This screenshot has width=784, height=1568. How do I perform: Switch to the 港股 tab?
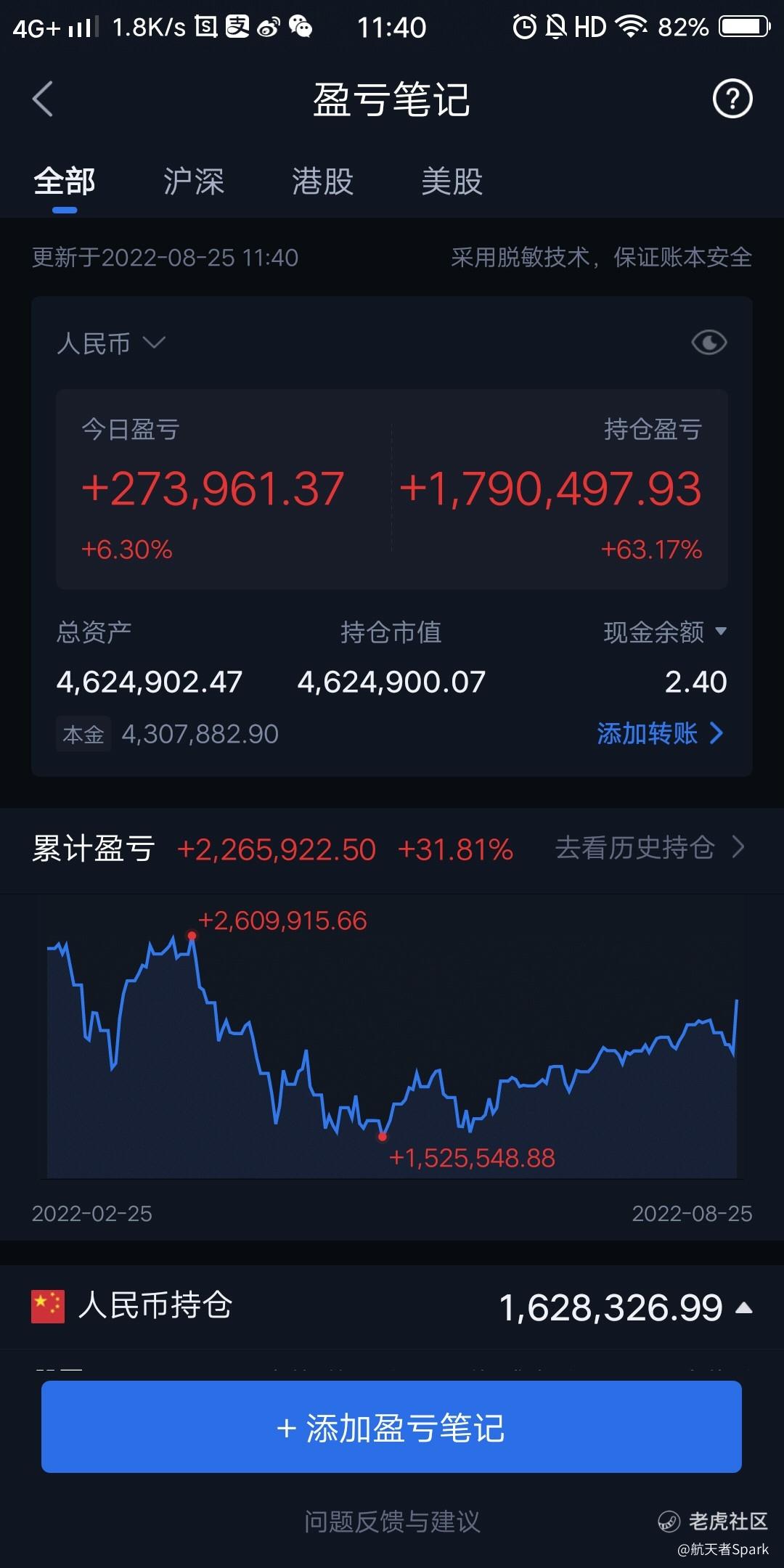(x=322, y=181)
